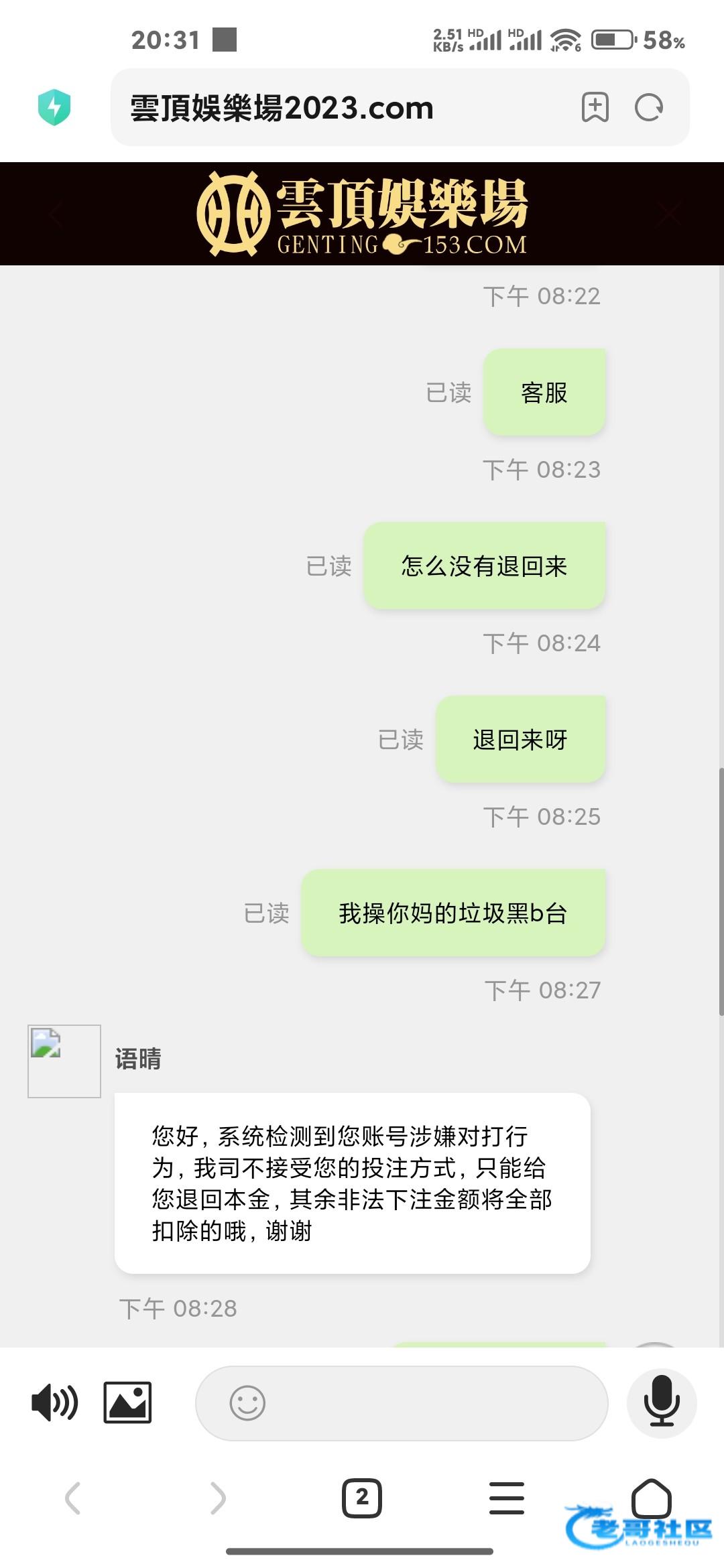
Task: Open the browser security shield icon
Action: pyautogui.click(x=54, y=107)
